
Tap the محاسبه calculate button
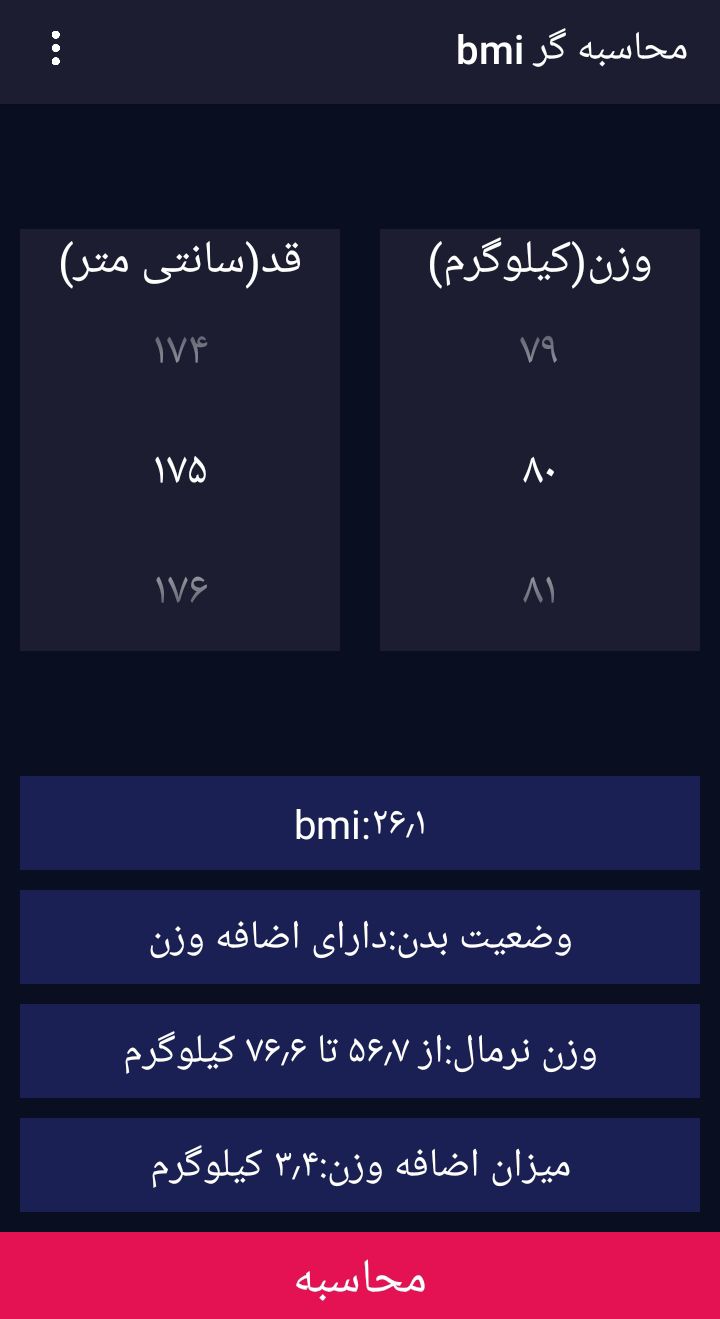360,1277
